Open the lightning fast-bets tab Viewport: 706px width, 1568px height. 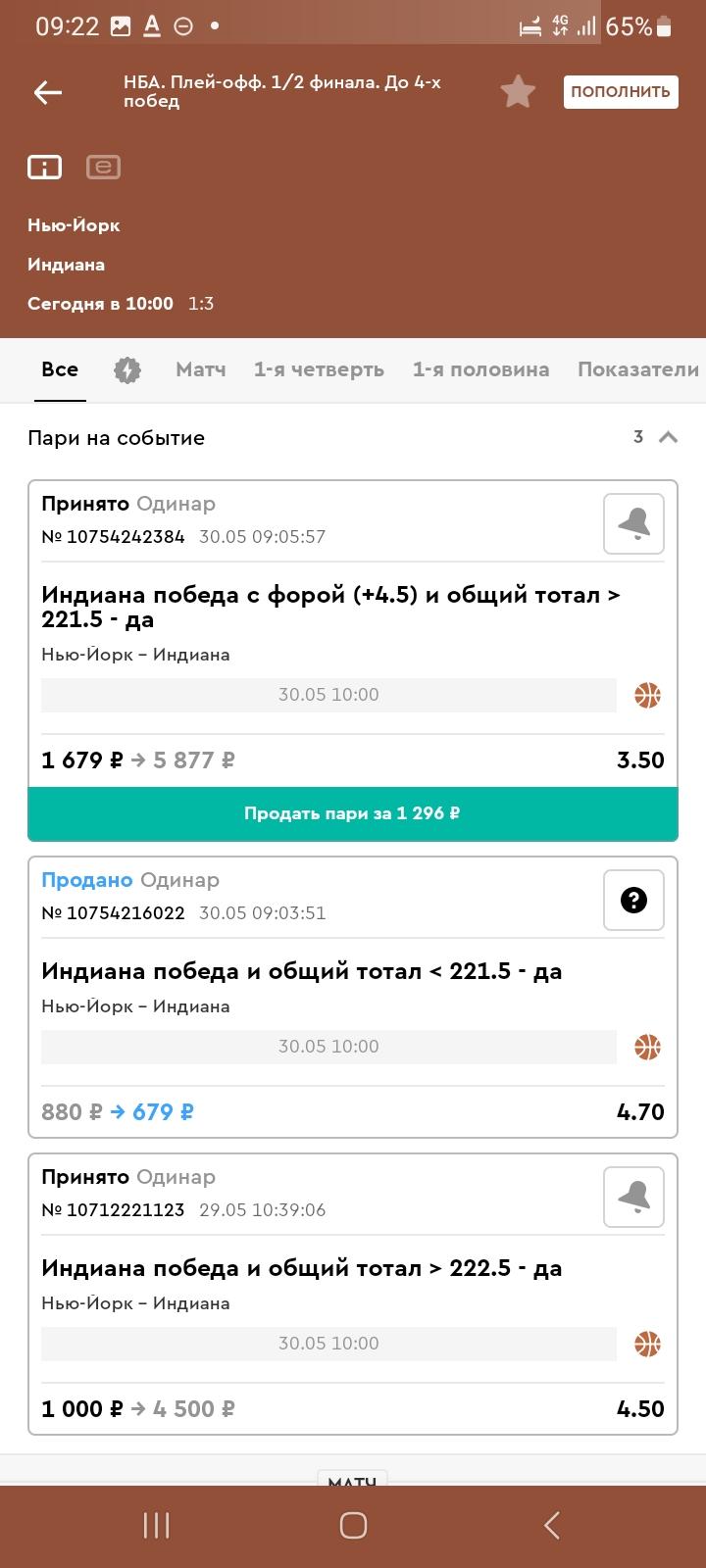point(127,369)
